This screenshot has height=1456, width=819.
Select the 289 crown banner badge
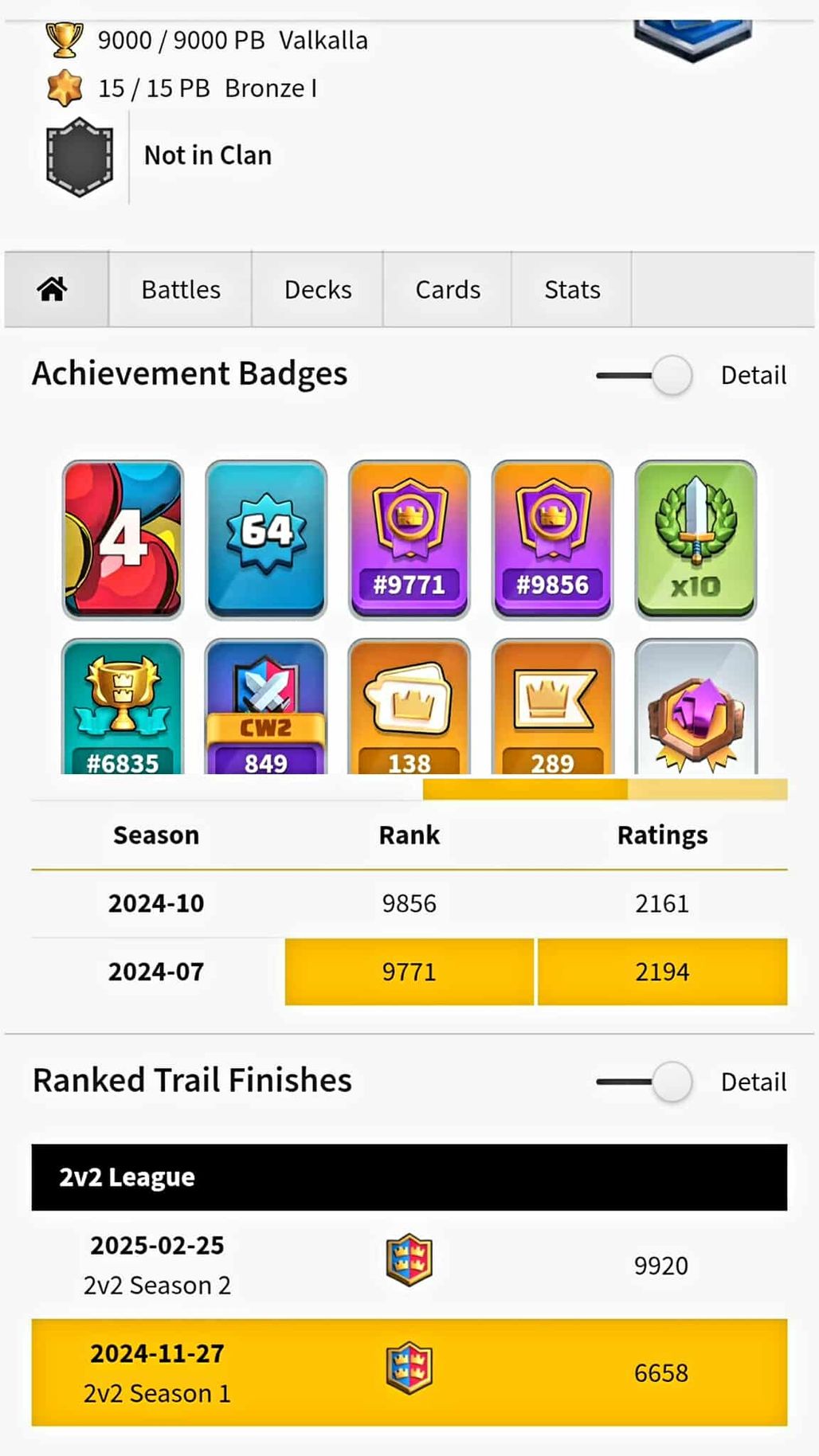553,706
